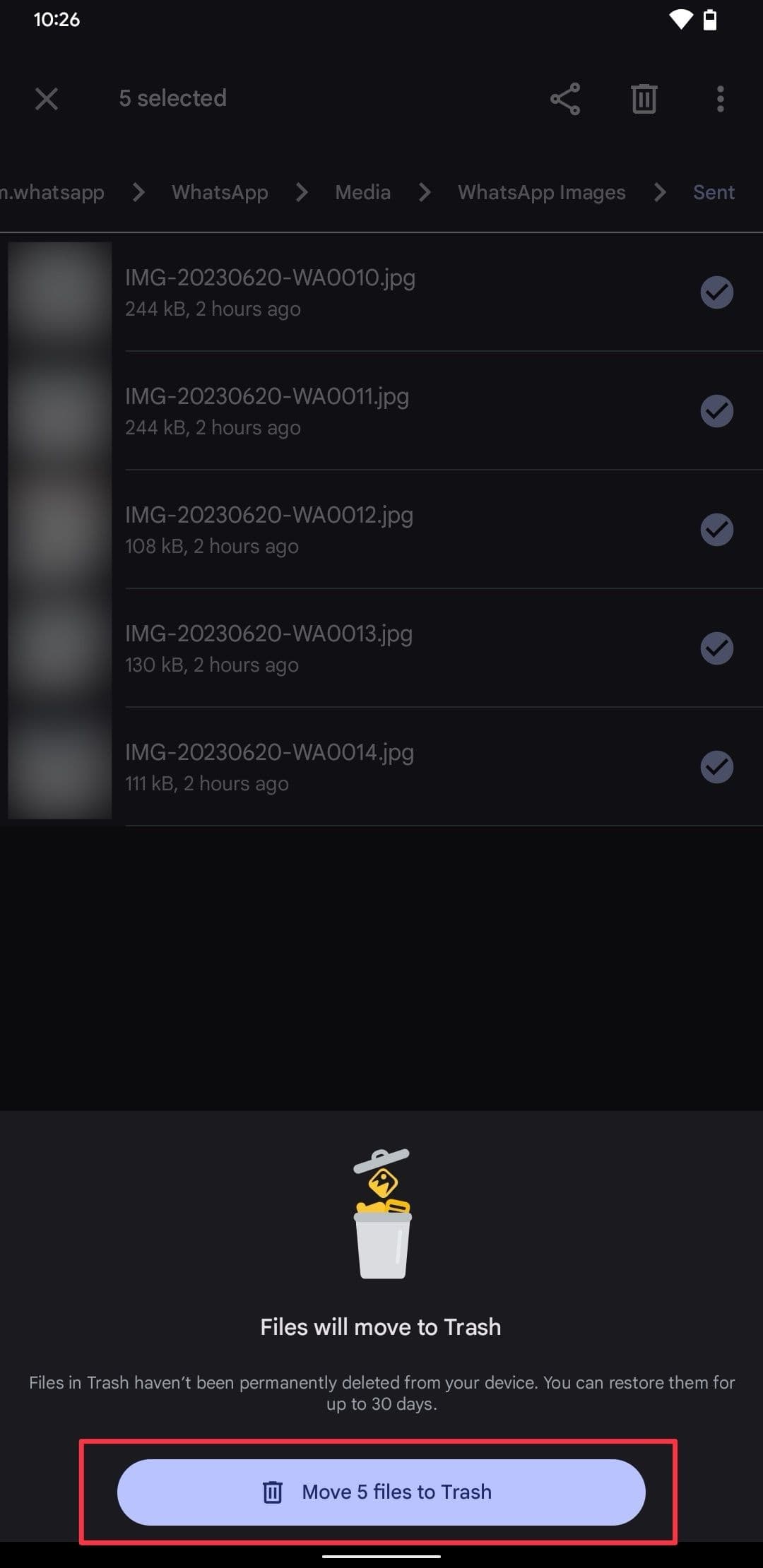Confirm Move 5 files to Trash

pos(381,1492)
